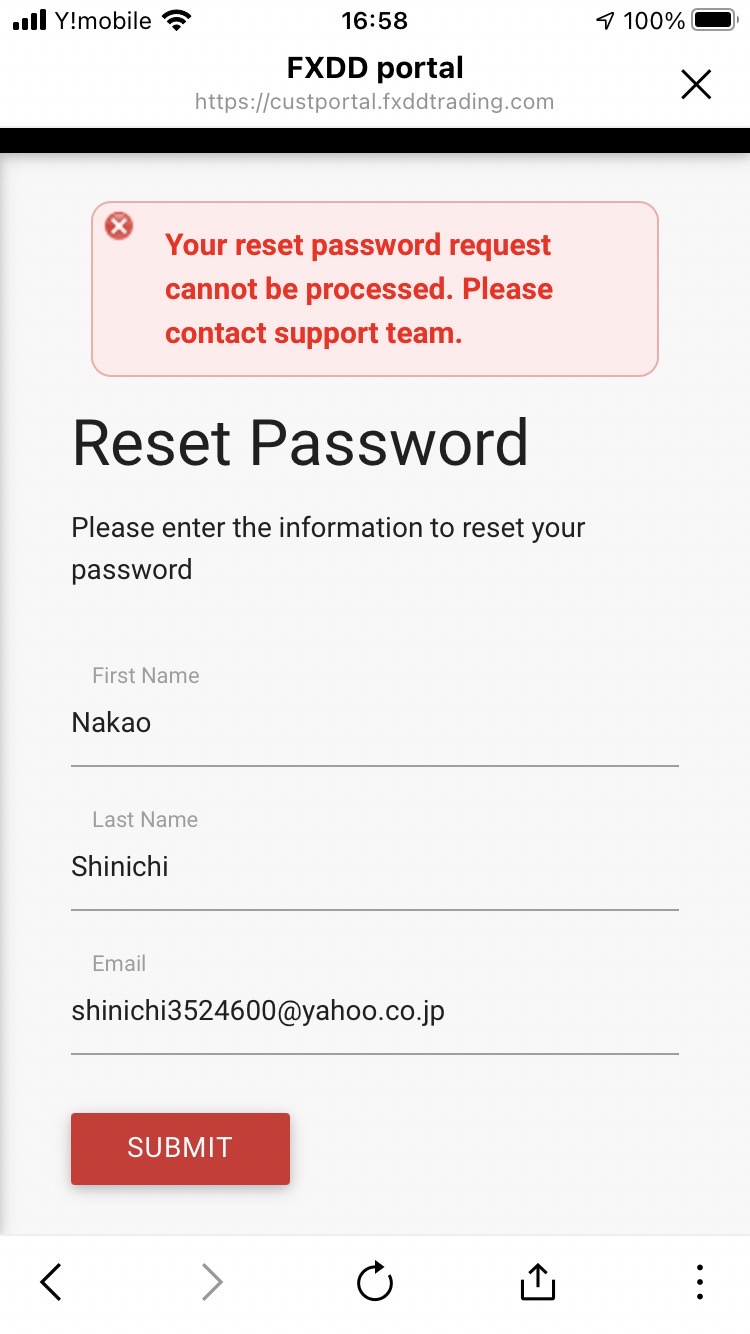Image resolution: width=750 pixels, height=1334 pixels.
Task: Go back to the previous page
Action: (x=51, y=1281)
